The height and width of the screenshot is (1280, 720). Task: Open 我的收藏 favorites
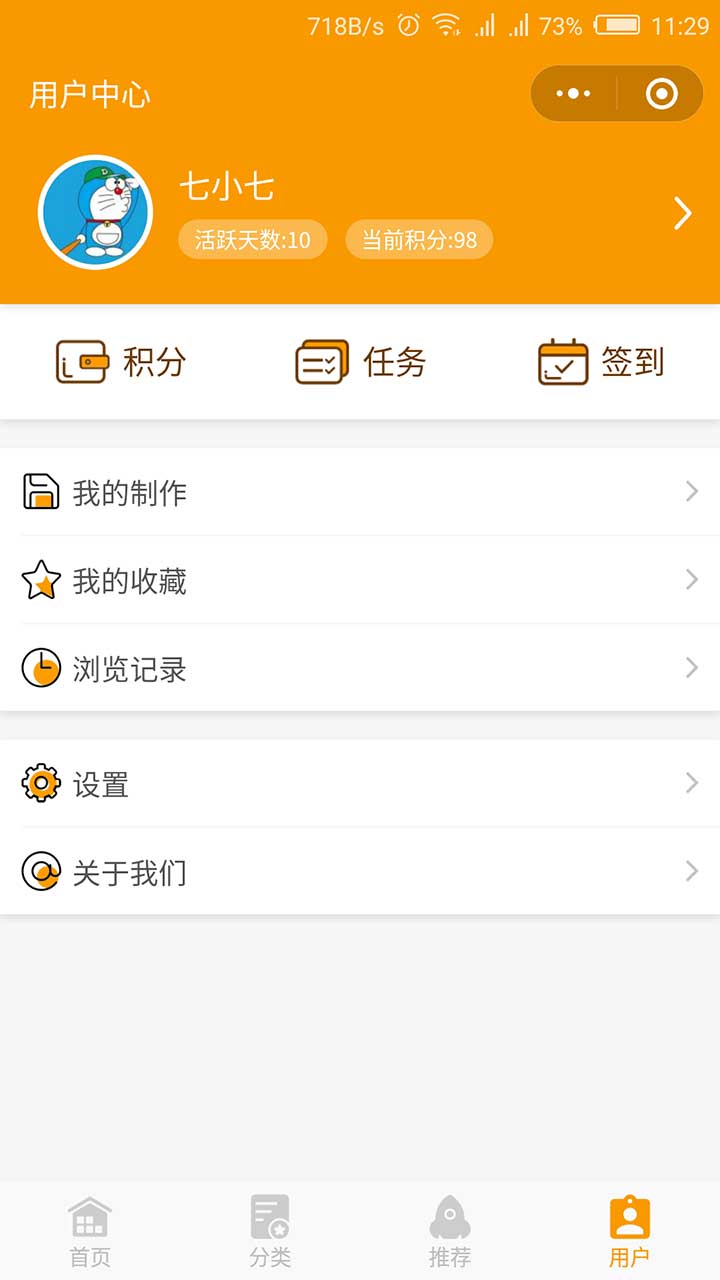pyautogui.click(x=360, y=580)
